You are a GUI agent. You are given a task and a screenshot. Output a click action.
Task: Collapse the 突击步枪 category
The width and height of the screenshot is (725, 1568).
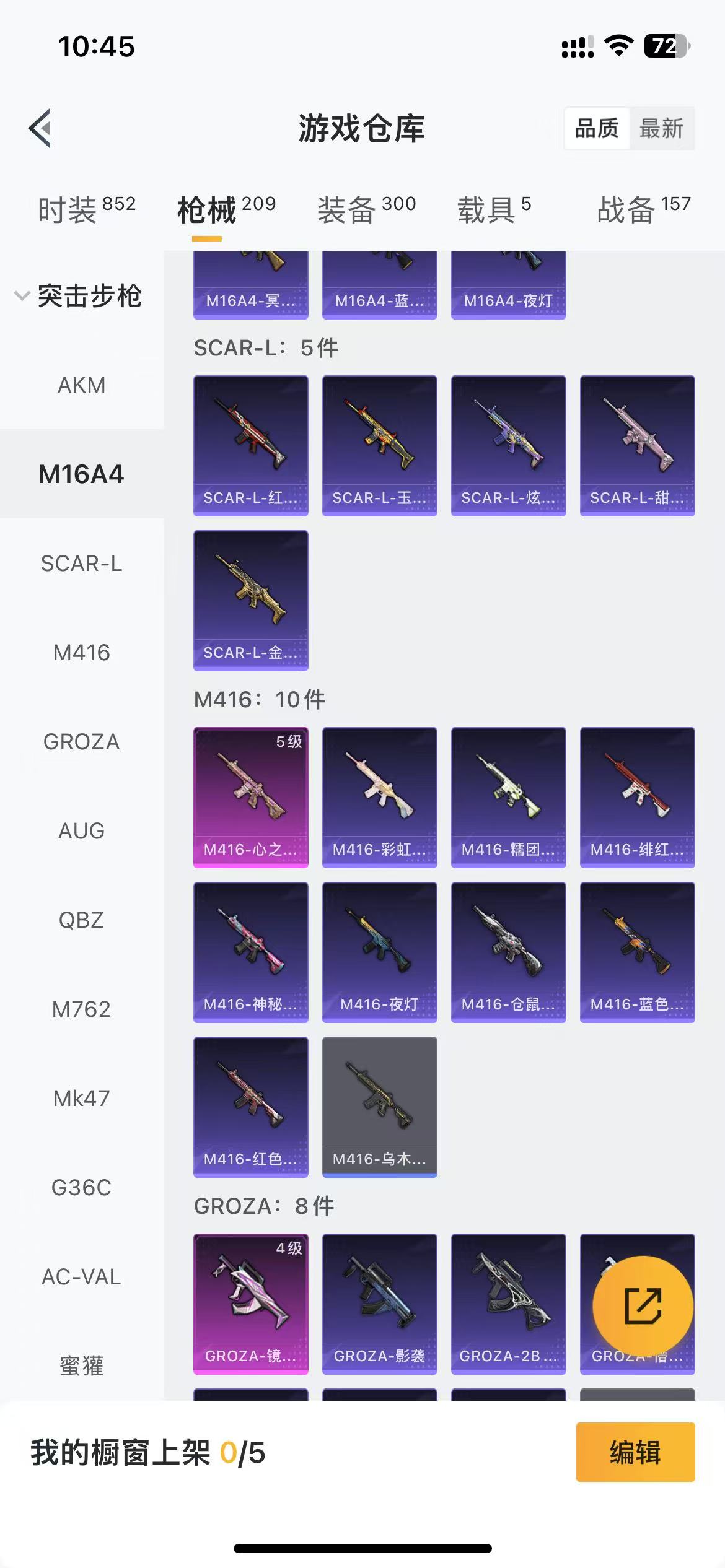pos(79,295)
